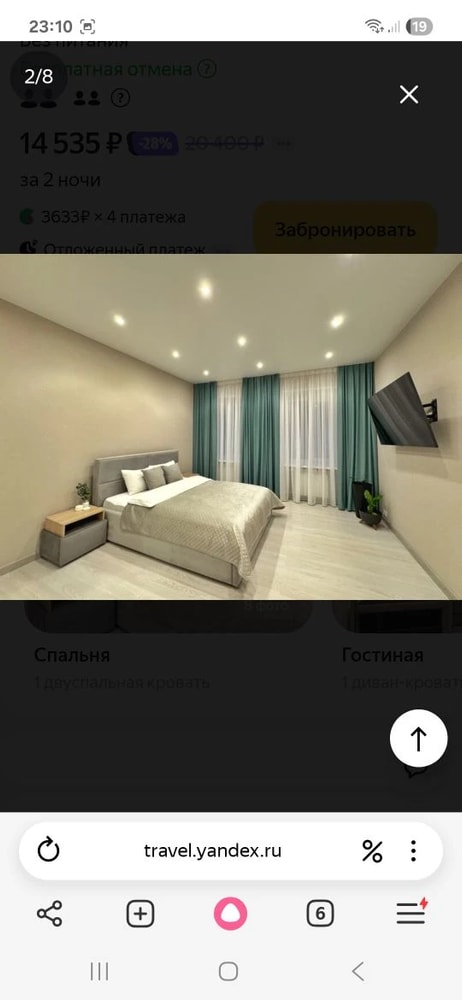The image size is (462, 1000).
Task: Go back with system back button
Action: [x=358, y=972]
